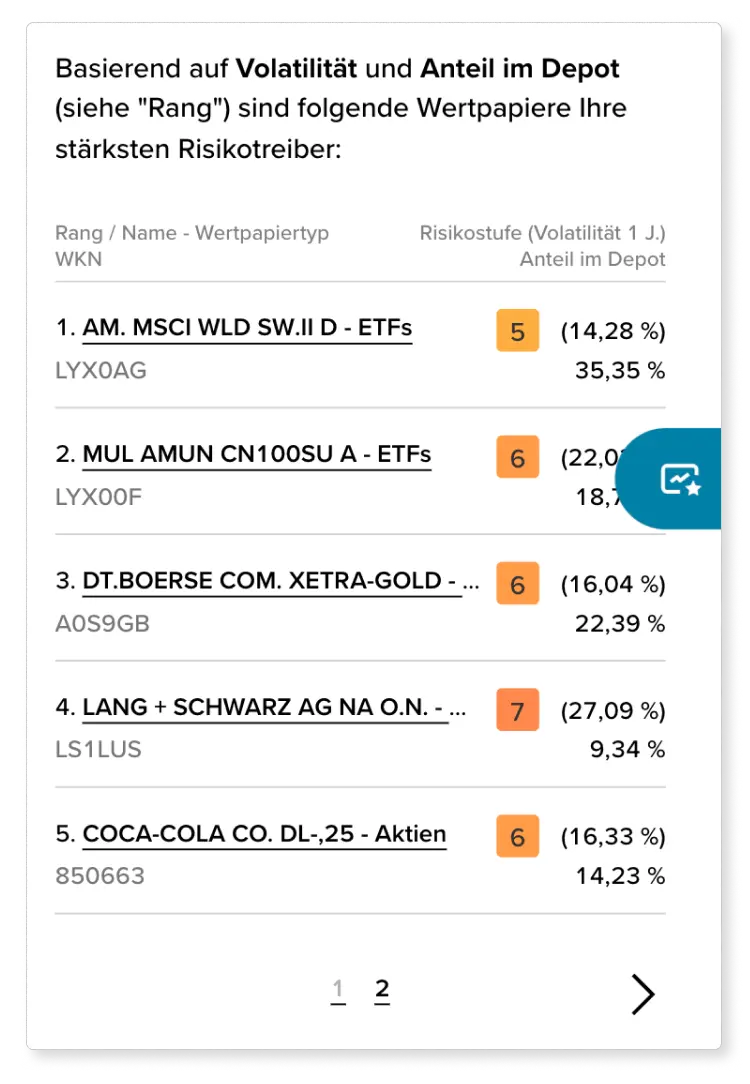This screenshot has width=750, height=1084.
Task: Open MUL AMUN CN100SU A ETF link
Action: click(256, 454)
